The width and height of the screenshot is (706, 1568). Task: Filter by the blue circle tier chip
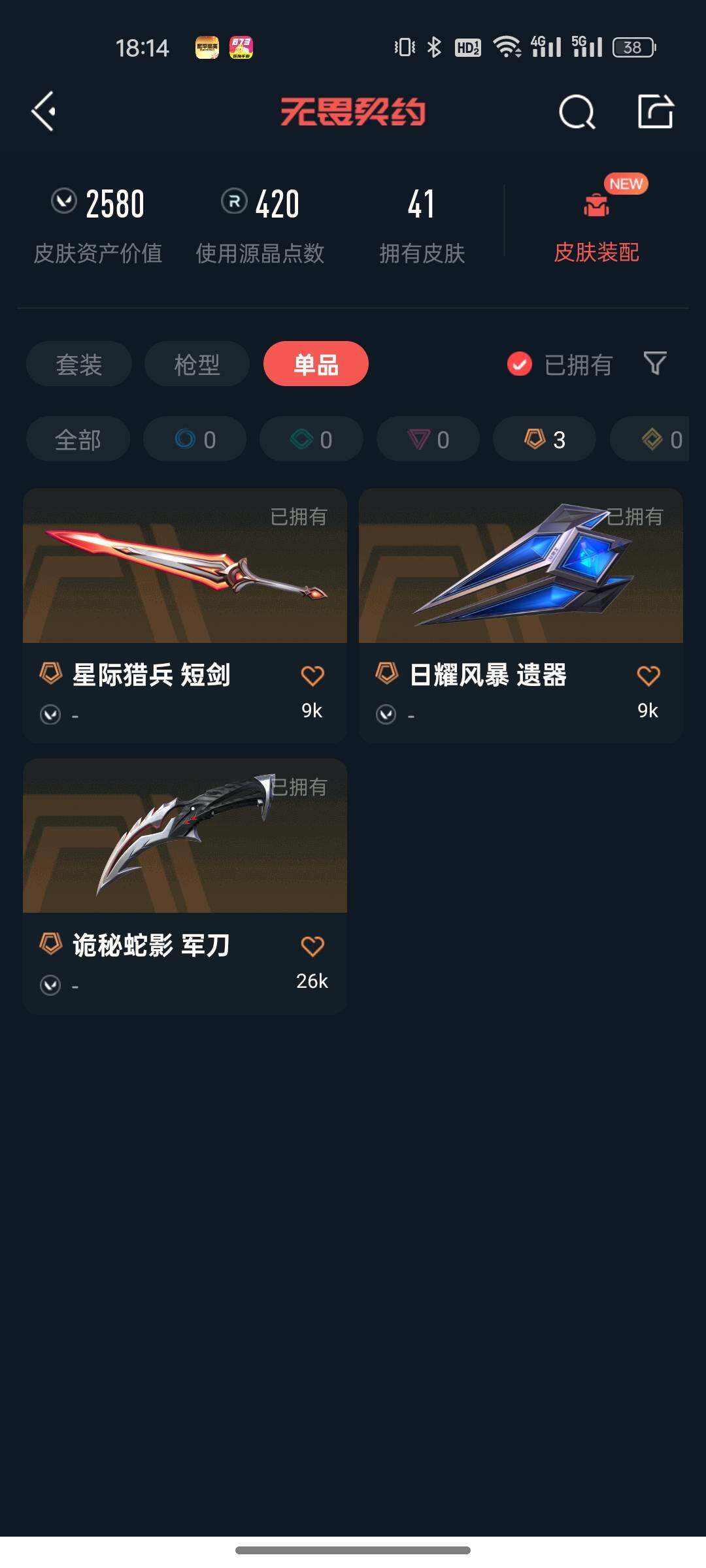pyautogui.click(x=195, y=439)
